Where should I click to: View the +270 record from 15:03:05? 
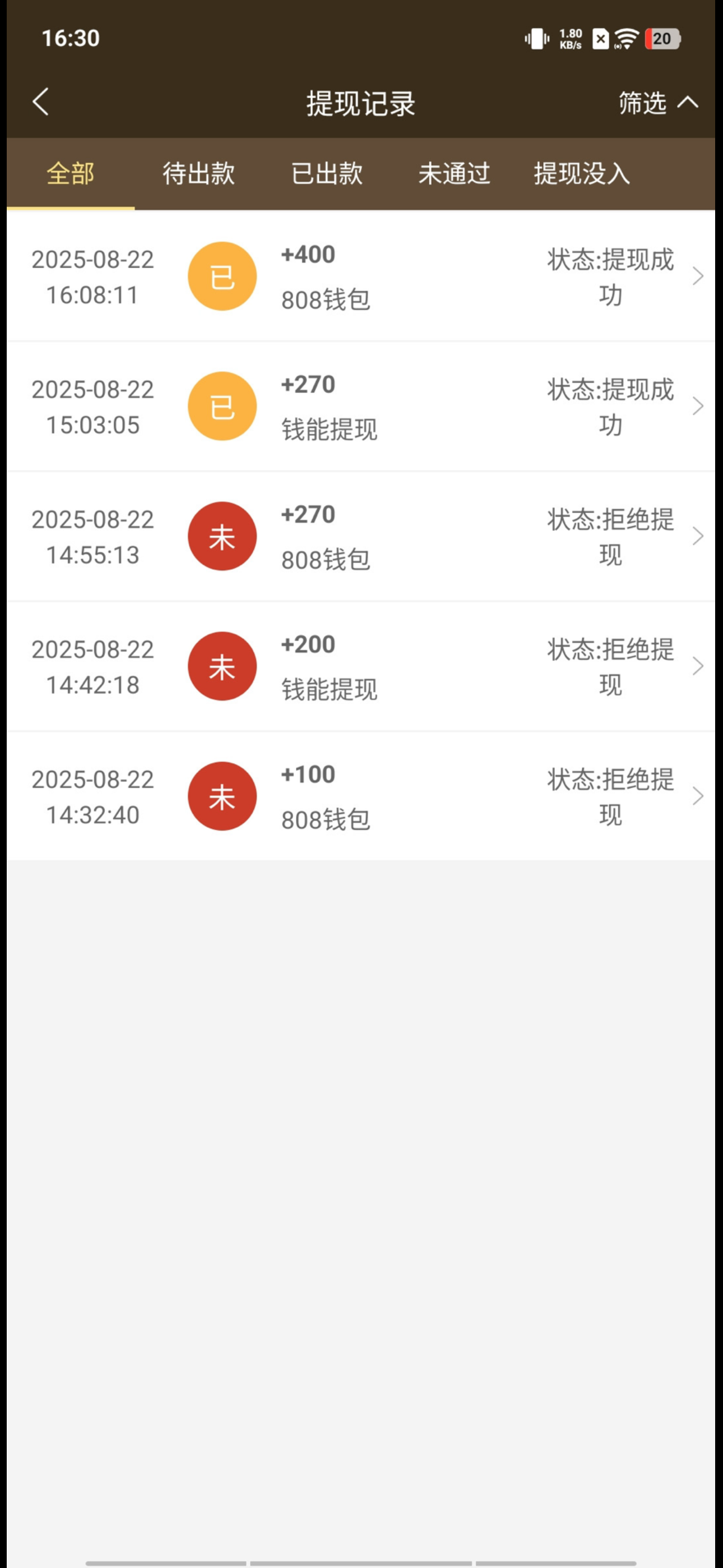click(361, 407)
